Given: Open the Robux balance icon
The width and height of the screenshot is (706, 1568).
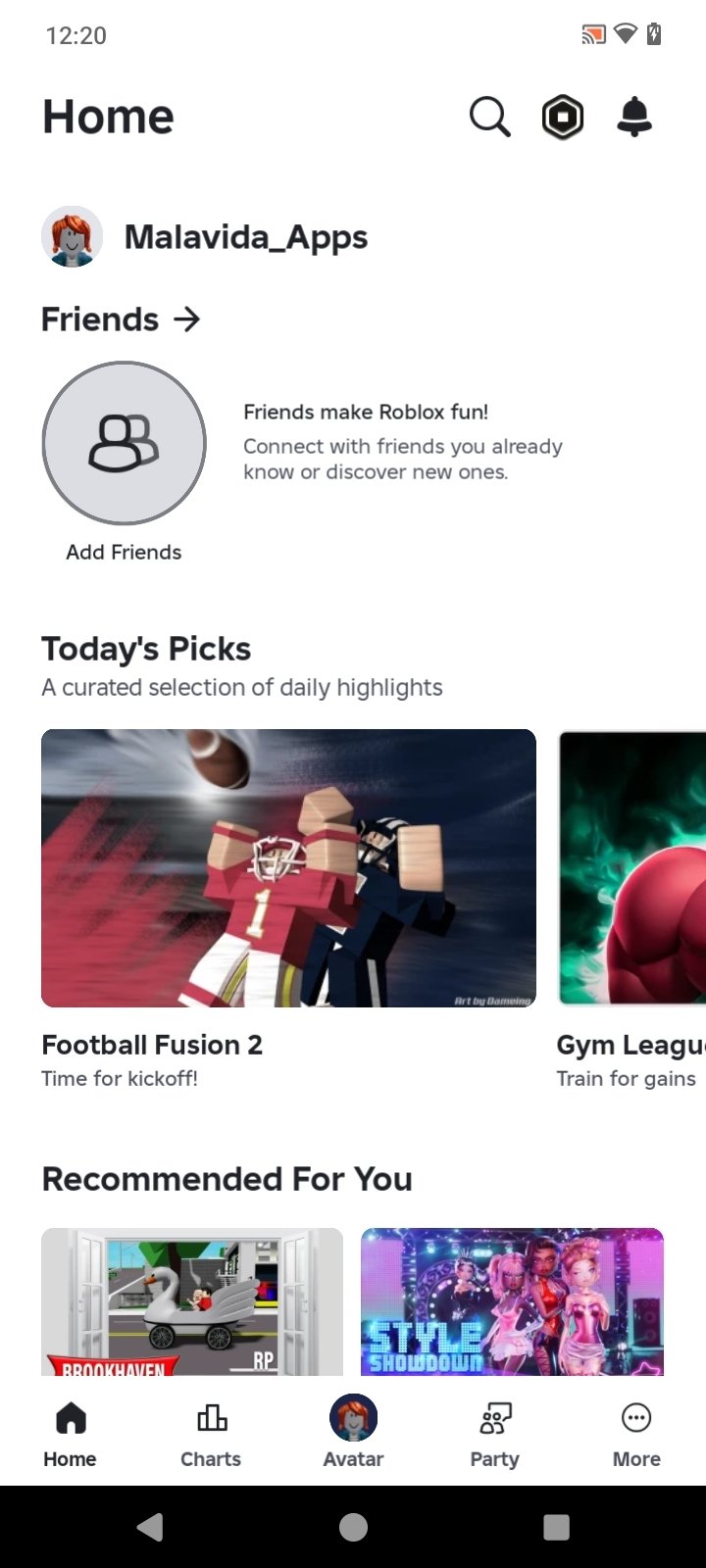Looking at the screenshot, I should pyautogui.click(x=563, y=118).
